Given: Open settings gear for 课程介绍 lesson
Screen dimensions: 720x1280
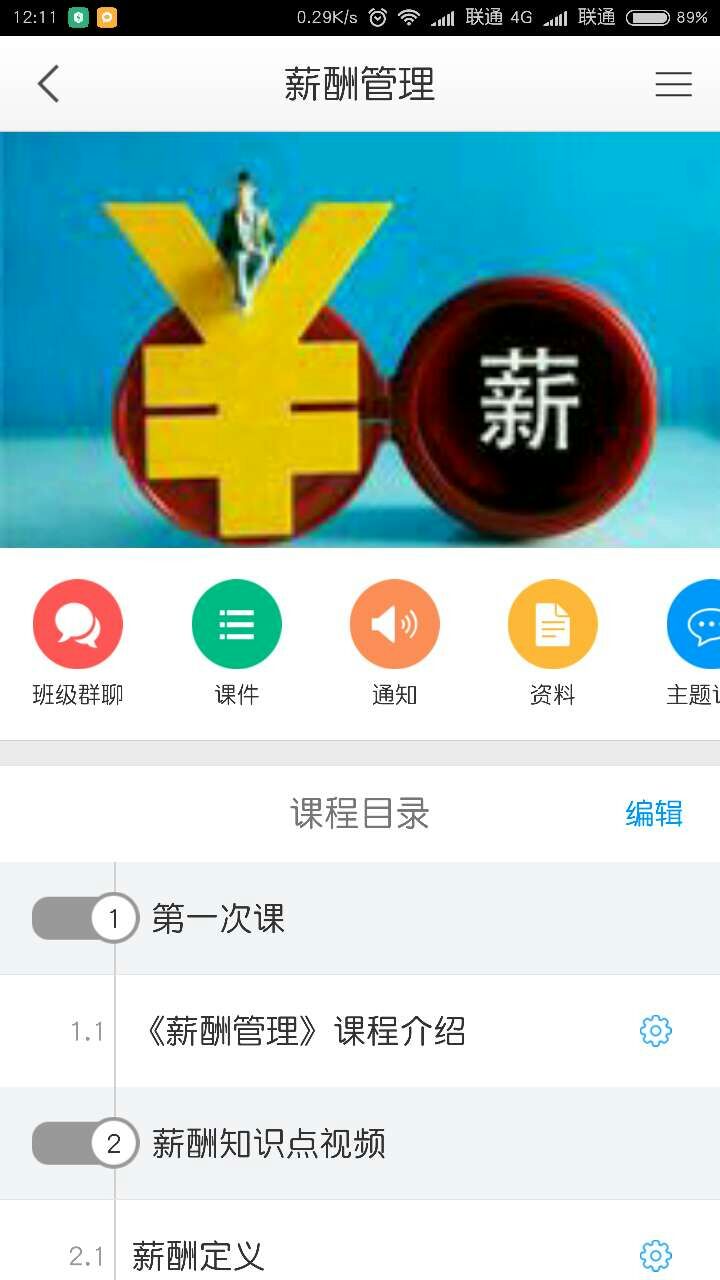Looking at the screenshot, I should point(655,1031).
